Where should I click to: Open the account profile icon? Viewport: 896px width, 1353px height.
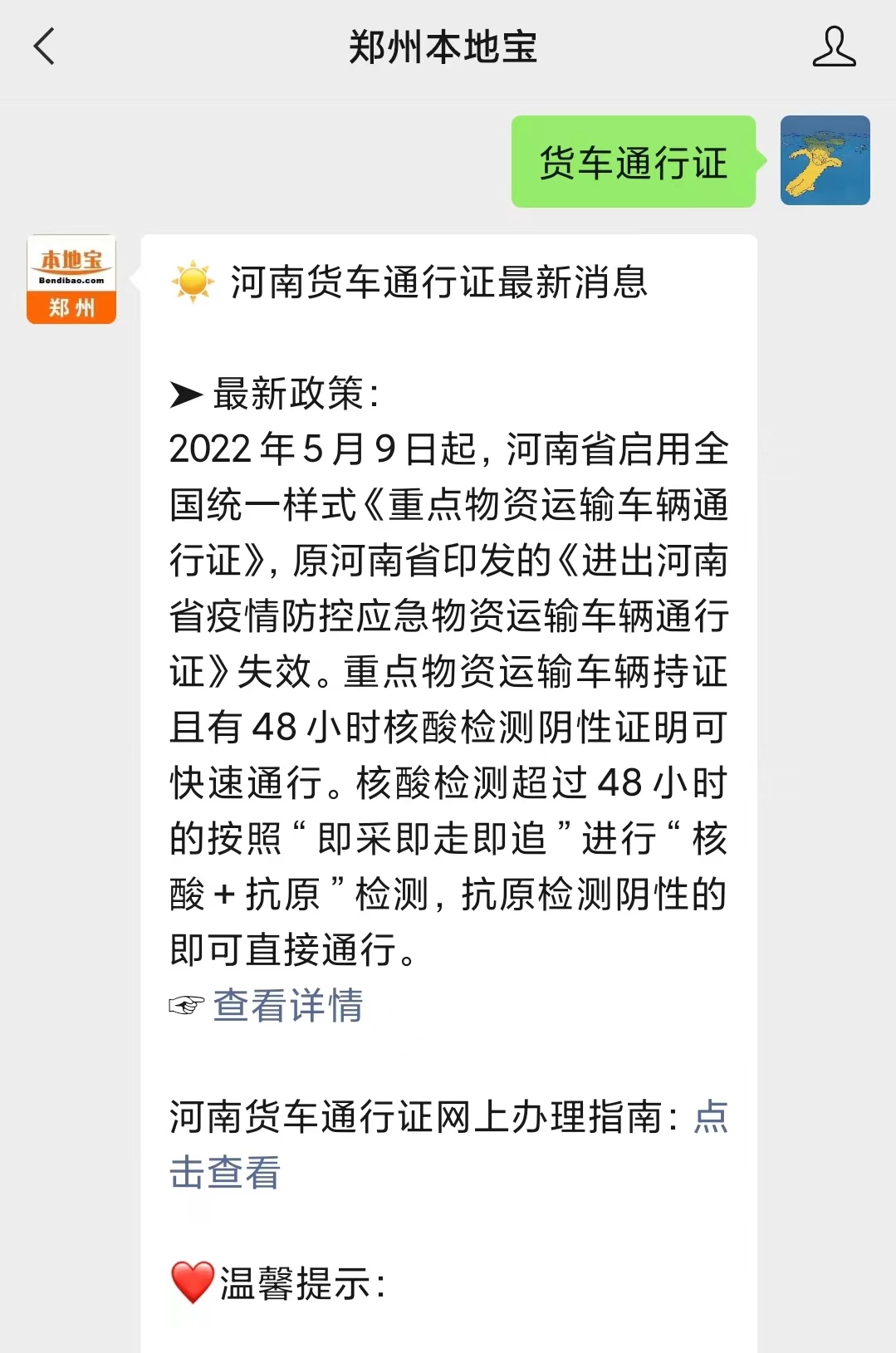click(834, 47)
